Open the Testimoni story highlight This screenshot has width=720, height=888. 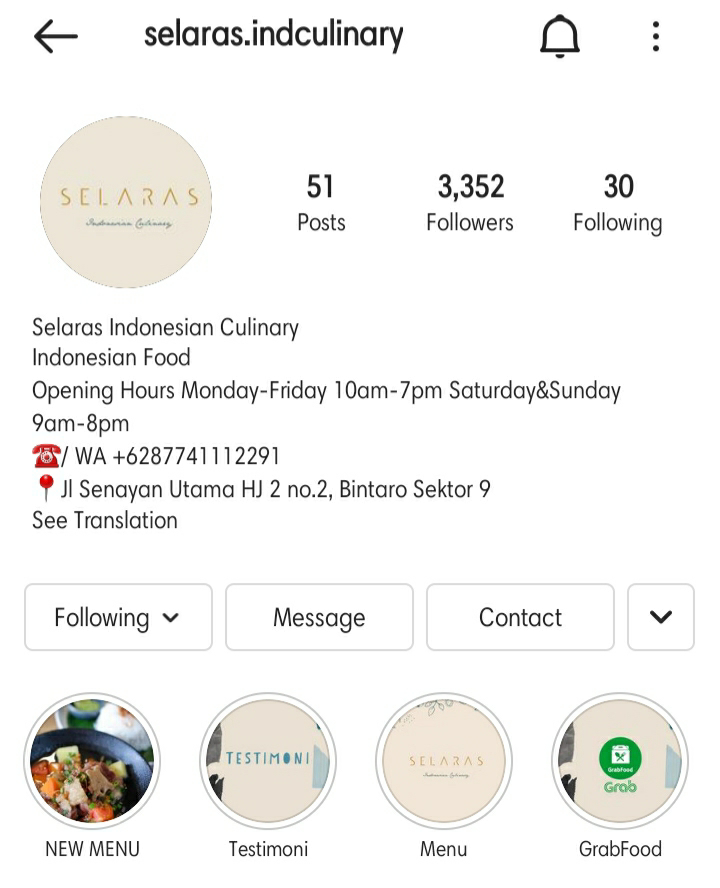pyautogui.click(x=268, y=761)
